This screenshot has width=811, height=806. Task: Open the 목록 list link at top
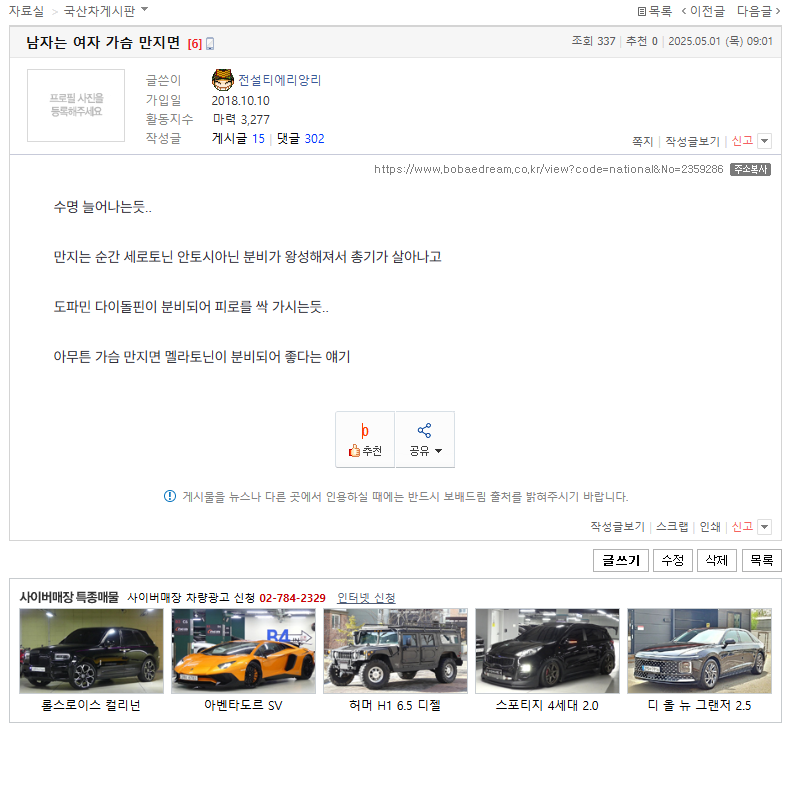(655, 11)
